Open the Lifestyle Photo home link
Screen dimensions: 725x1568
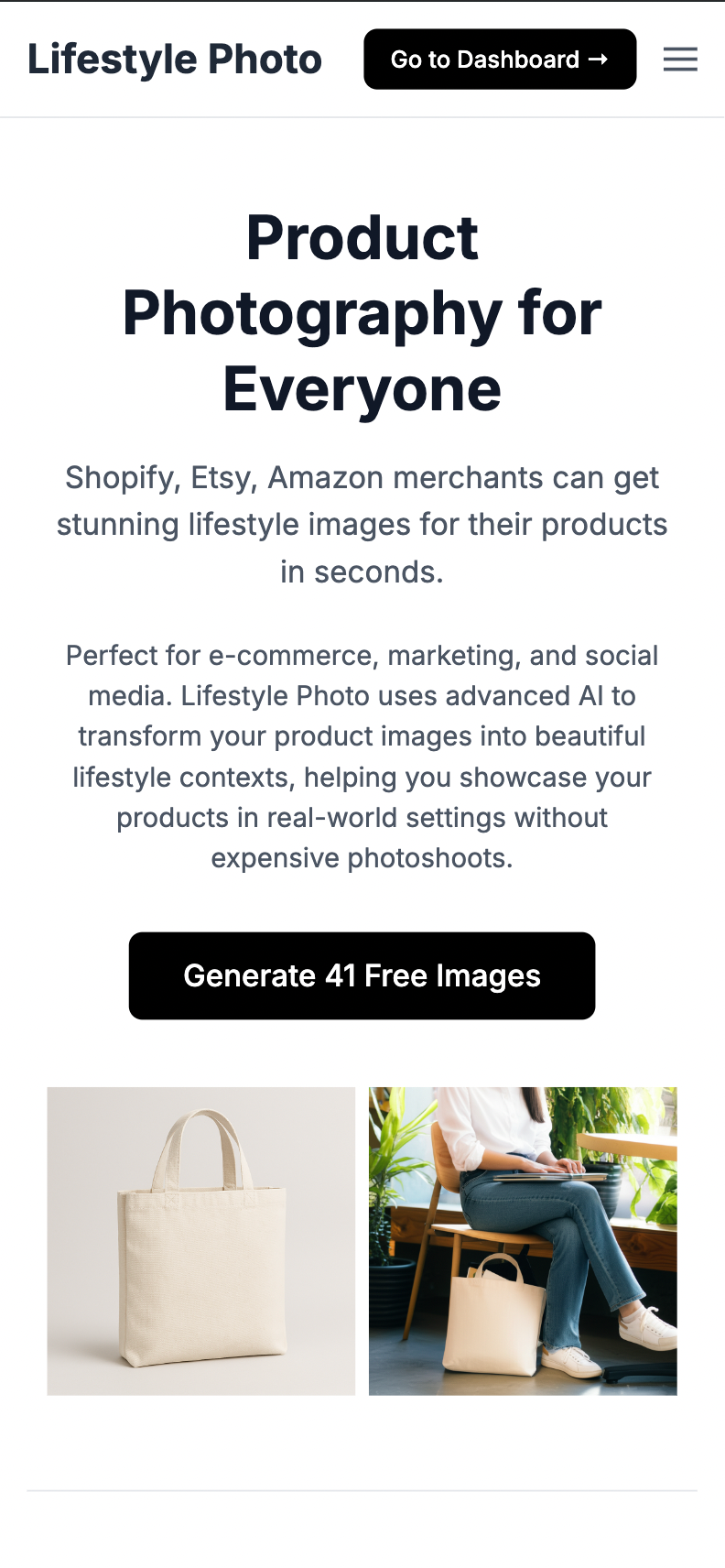point(175,60)
